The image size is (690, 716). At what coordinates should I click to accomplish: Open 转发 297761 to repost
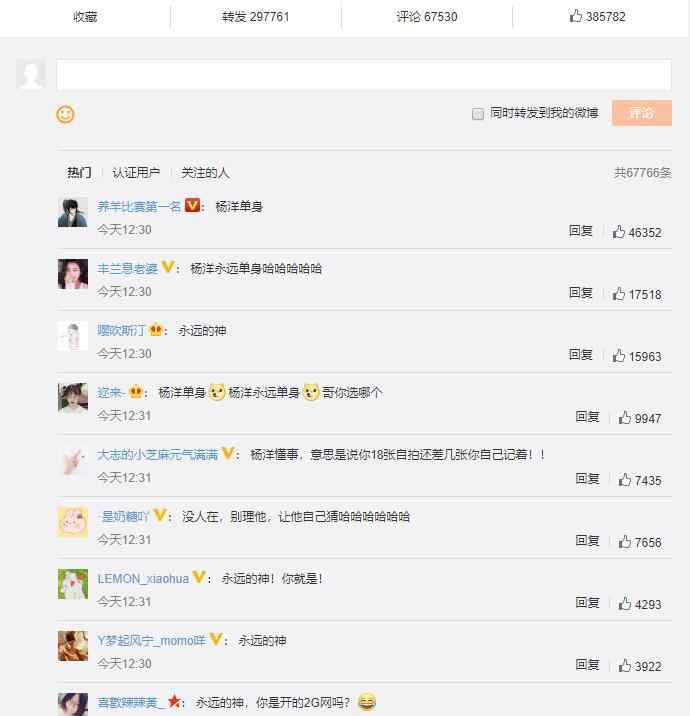[255, 17]
